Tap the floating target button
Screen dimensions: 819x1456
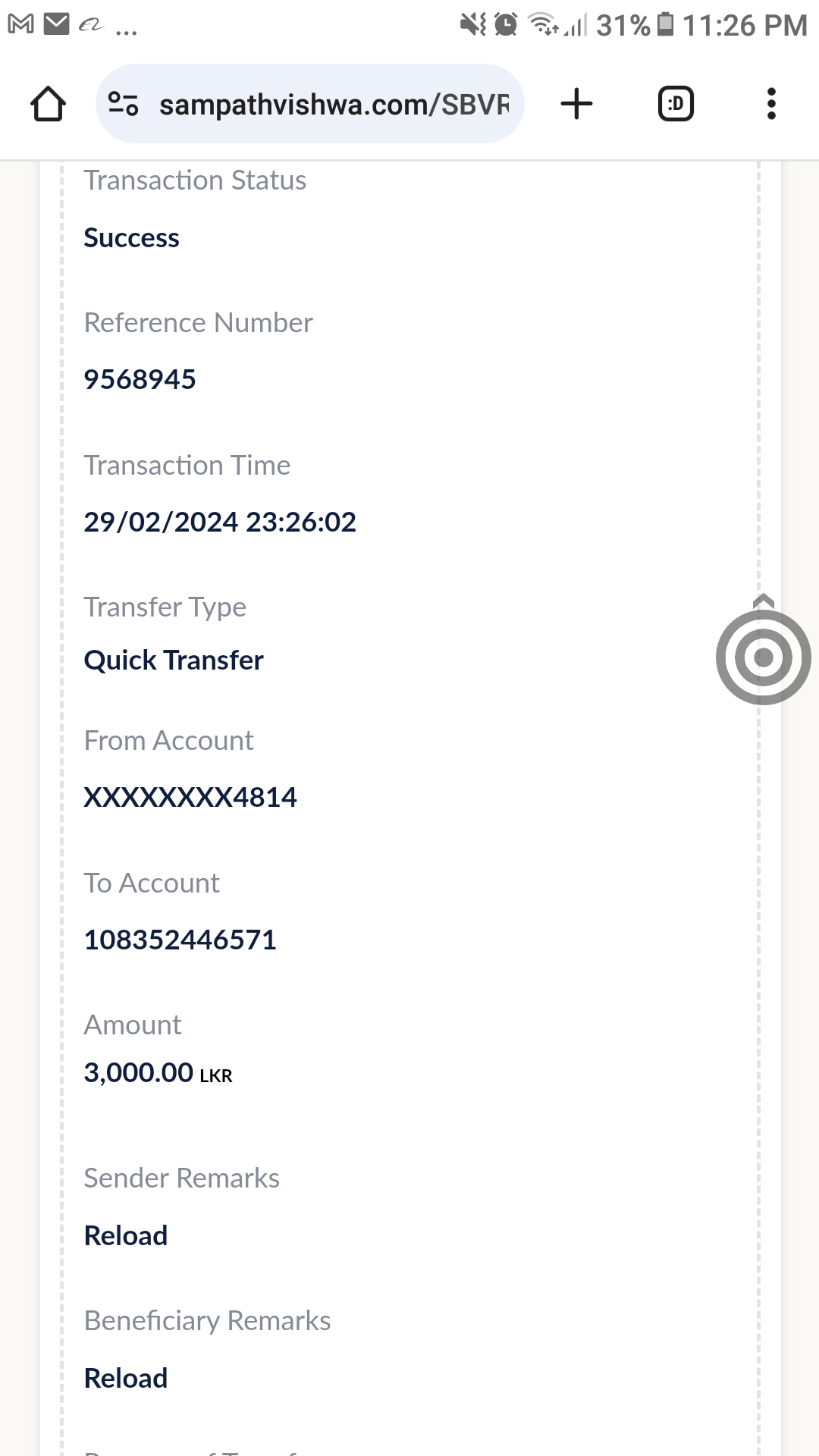coord(763,657)
